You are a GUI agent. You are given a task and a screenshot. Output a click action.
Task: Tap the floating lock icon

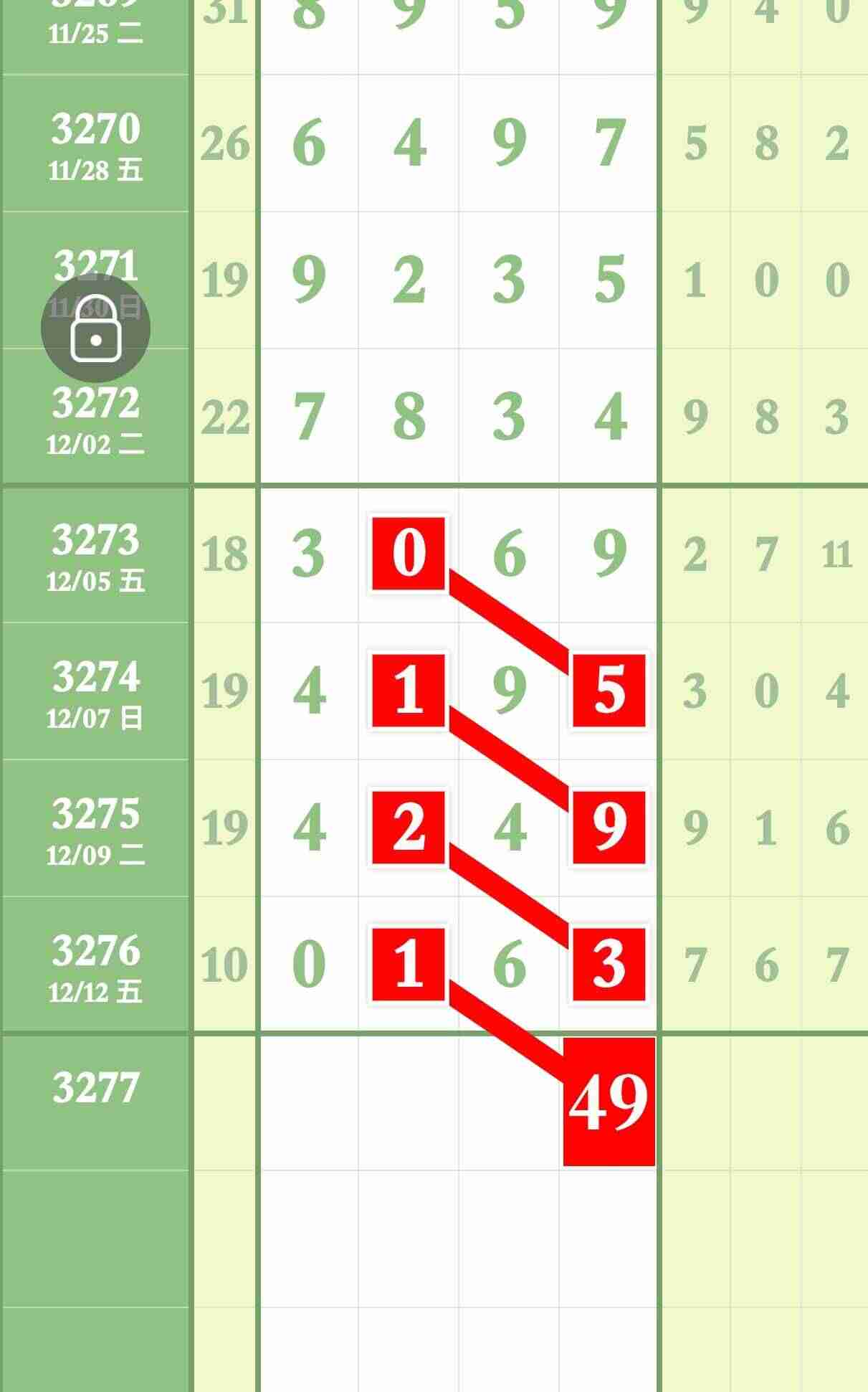(95, 328)
